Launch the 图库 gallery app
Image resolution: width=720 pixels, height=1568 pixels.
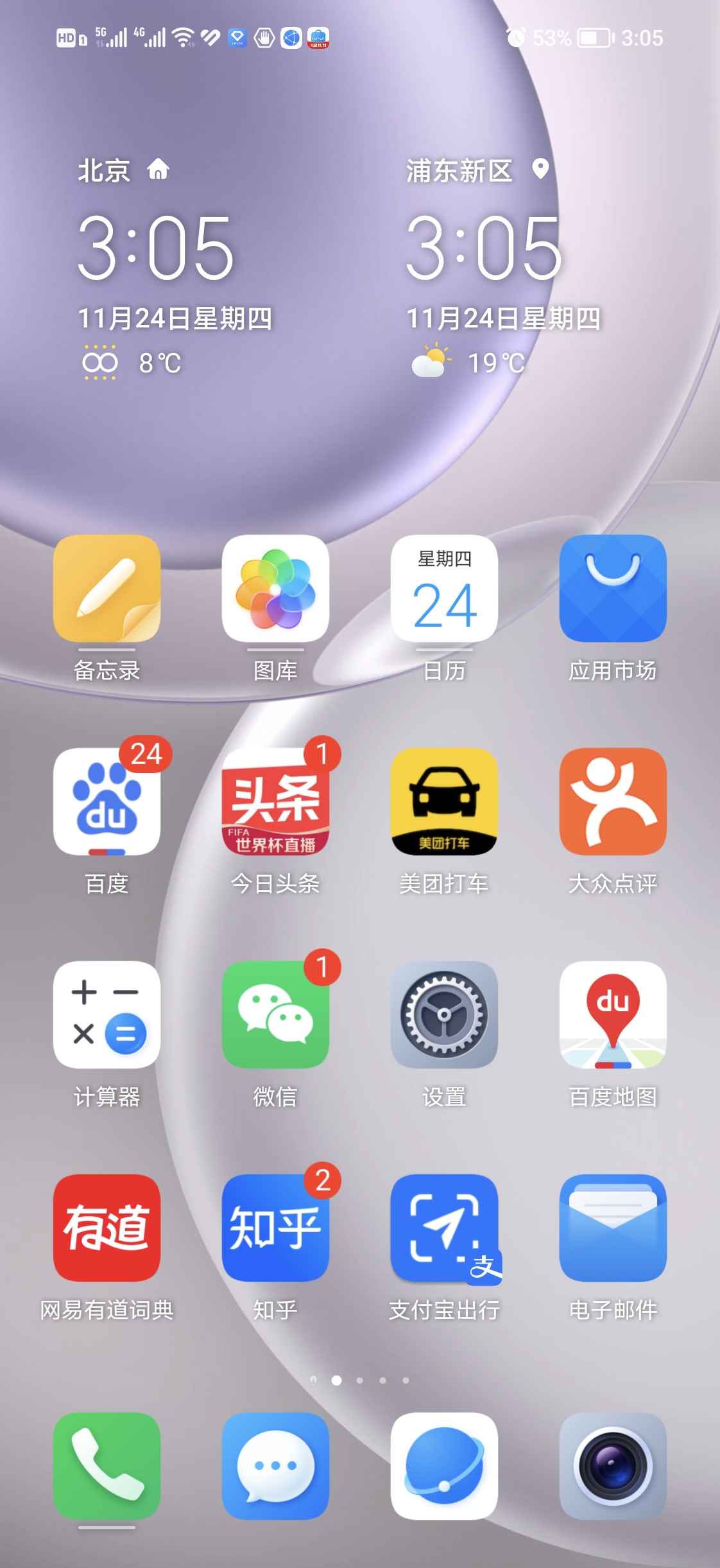point(275,588)
